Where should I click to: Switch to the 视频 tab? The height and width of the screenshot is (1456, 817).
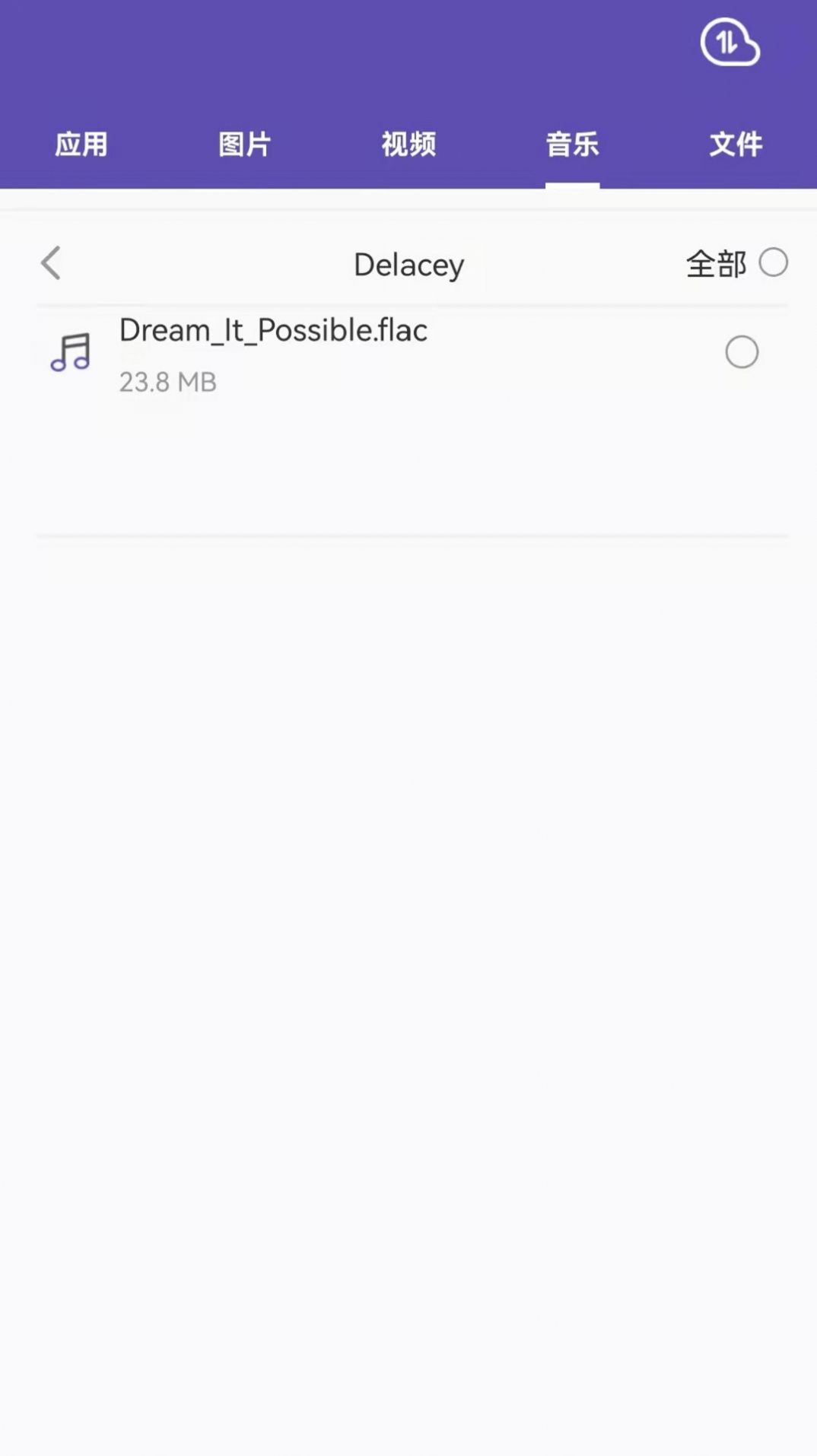408,145
